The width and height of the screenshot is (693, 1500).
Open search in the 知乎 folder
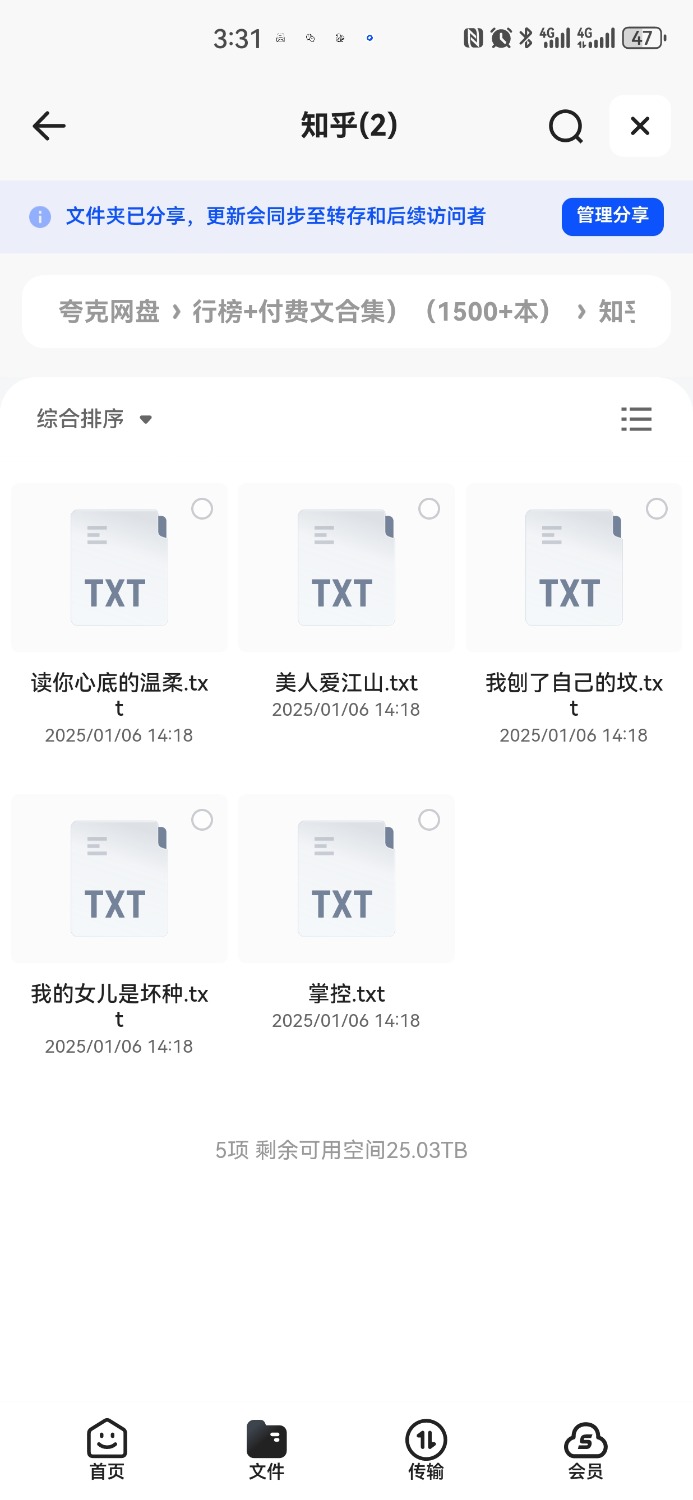pos(566,126)
